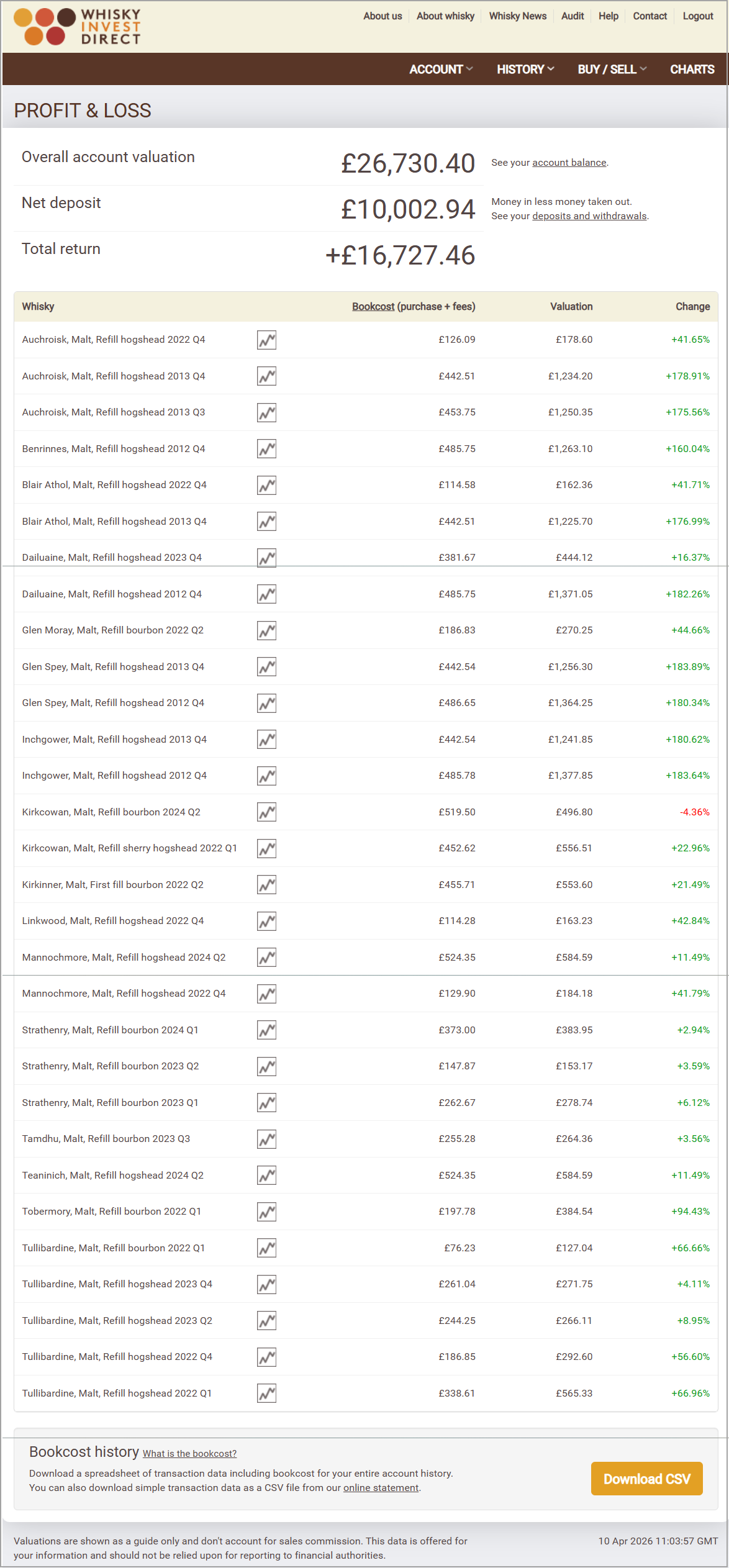The height and width of the screenshot is (1568, 729).
Task: Open Whisky News from the top menu
Action: point(517,16)
